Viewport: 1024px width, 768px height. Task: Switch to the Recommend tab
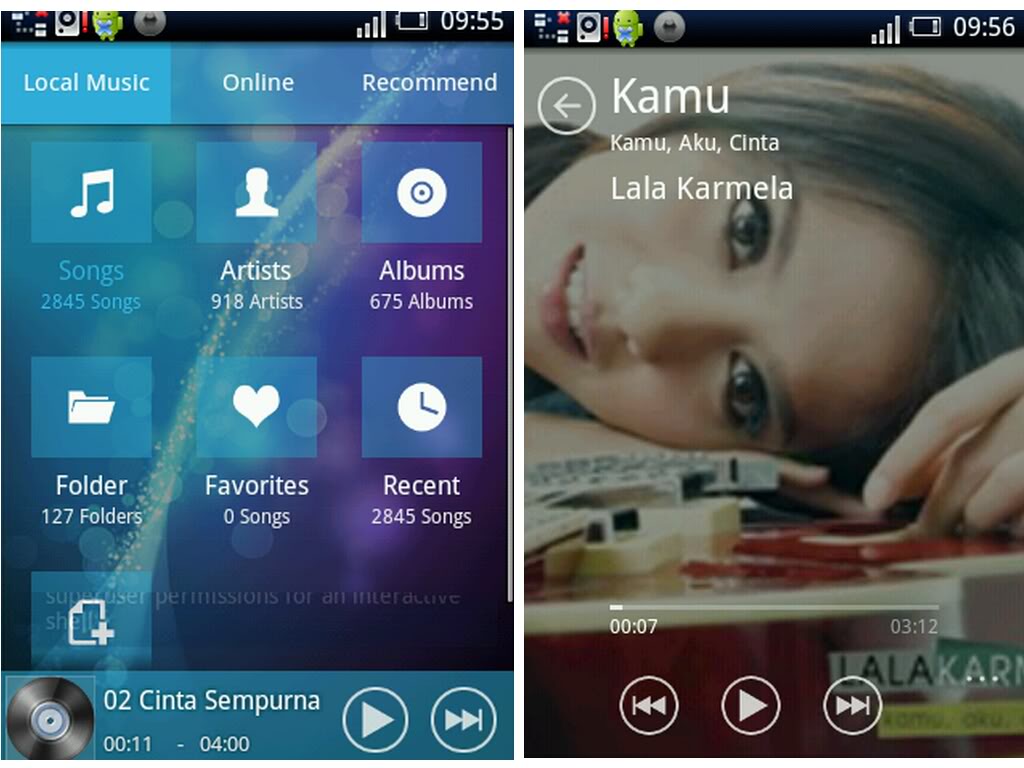429,83
